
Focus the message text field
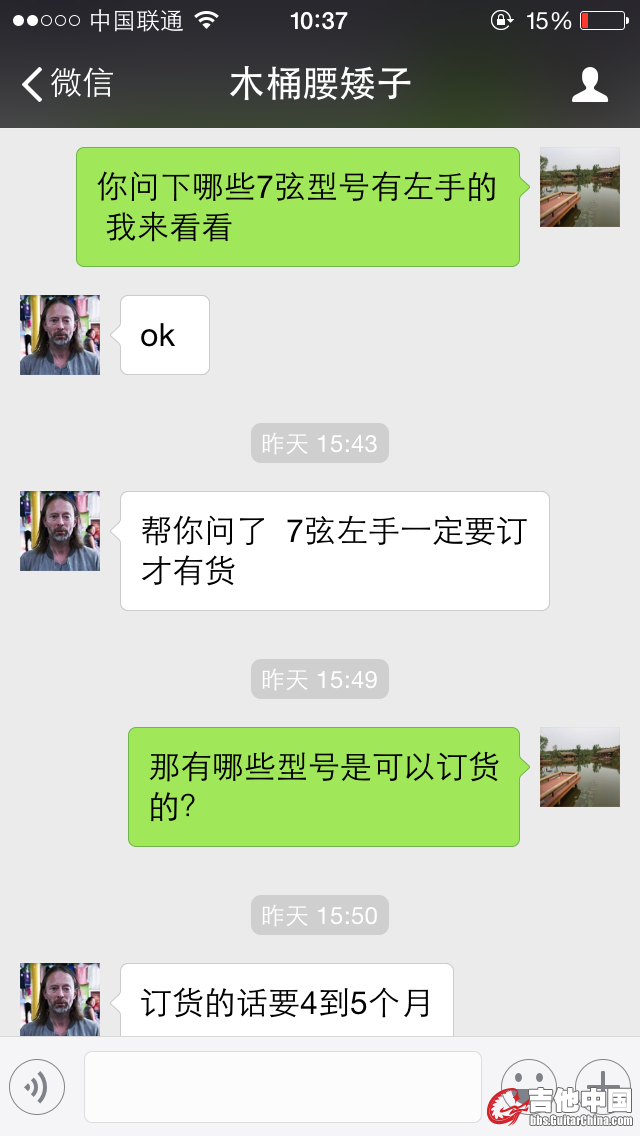point(282,1087)
